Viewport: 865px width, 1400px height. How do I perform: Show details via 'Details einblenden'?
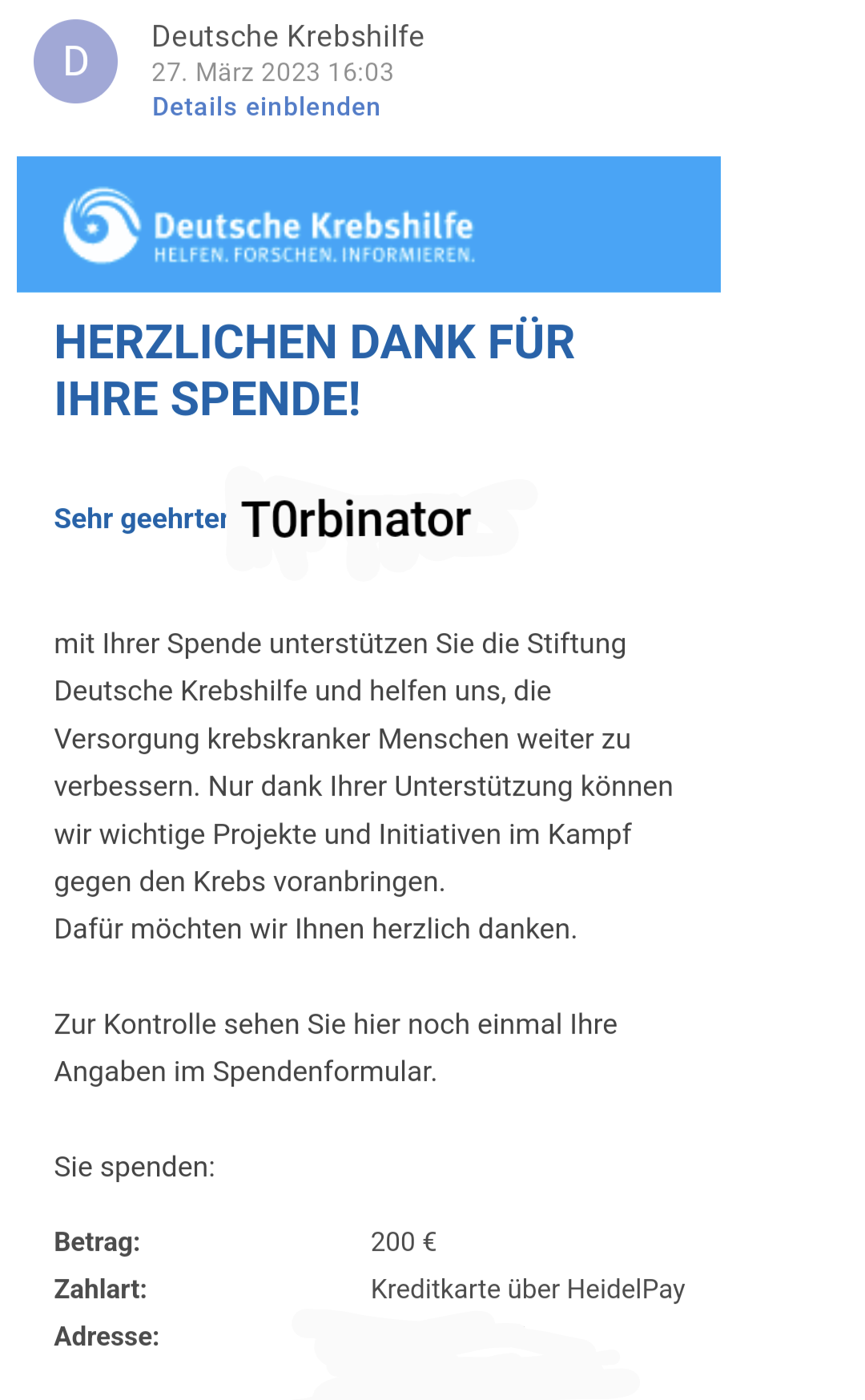[266, 107]
